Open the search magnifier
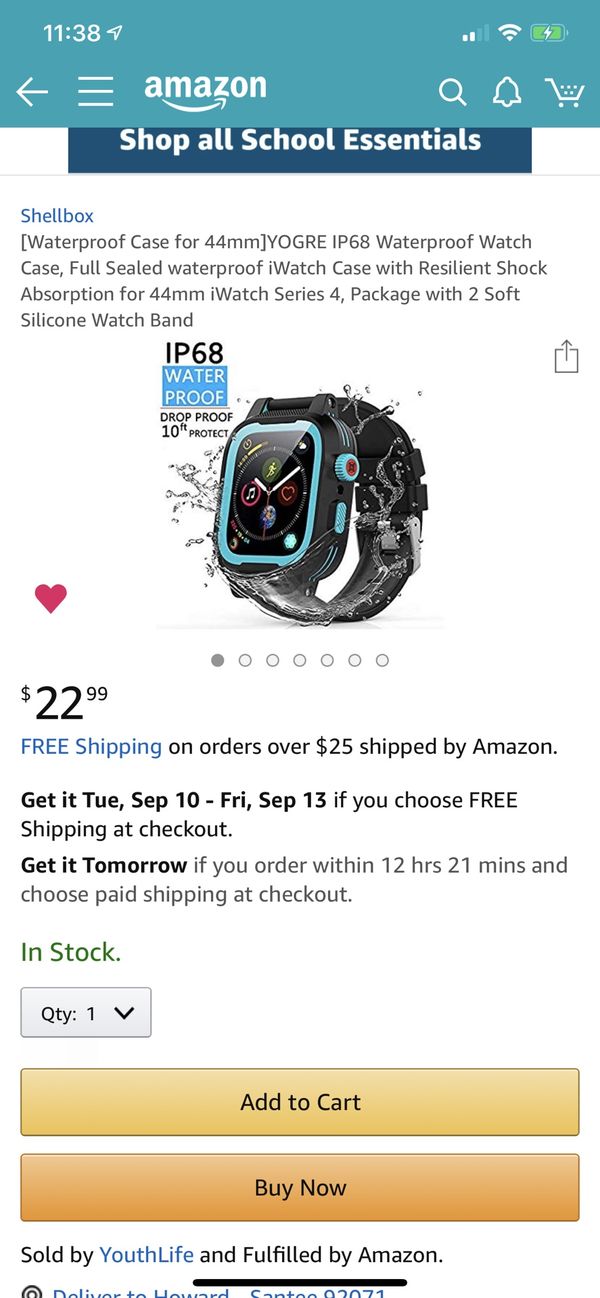600x1298 pixels. (452, 93)
